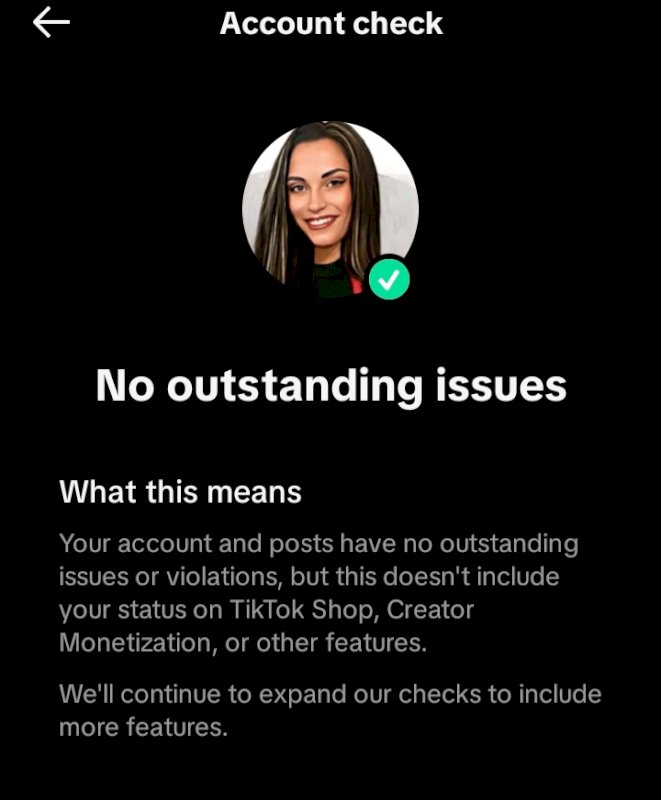Viewport: 661px width, 800px height.
Task: Go back from Account check
Action: [51, 23]
